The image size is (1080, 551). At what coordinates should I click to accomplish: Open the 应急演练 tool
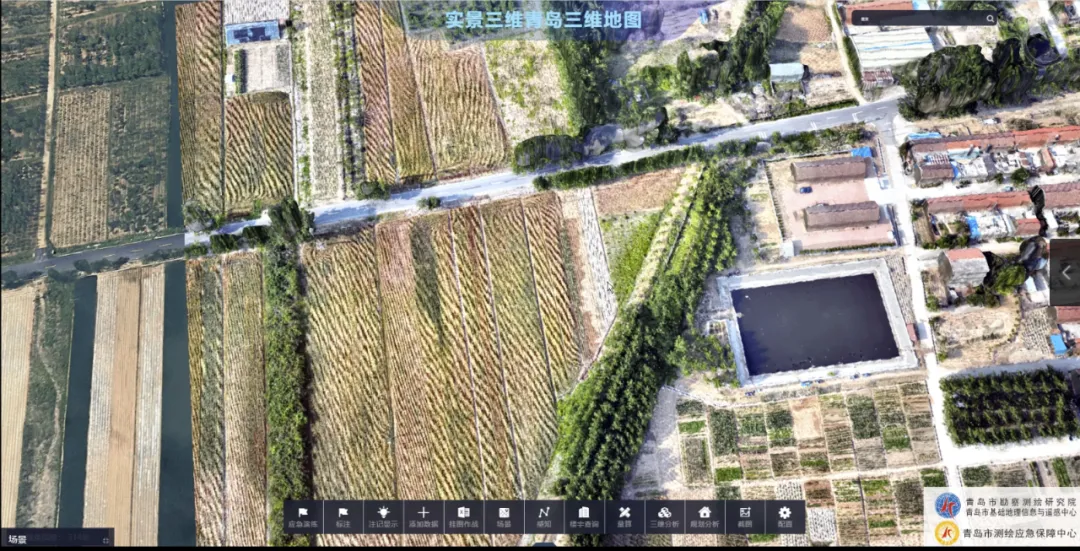pos(303,516)
